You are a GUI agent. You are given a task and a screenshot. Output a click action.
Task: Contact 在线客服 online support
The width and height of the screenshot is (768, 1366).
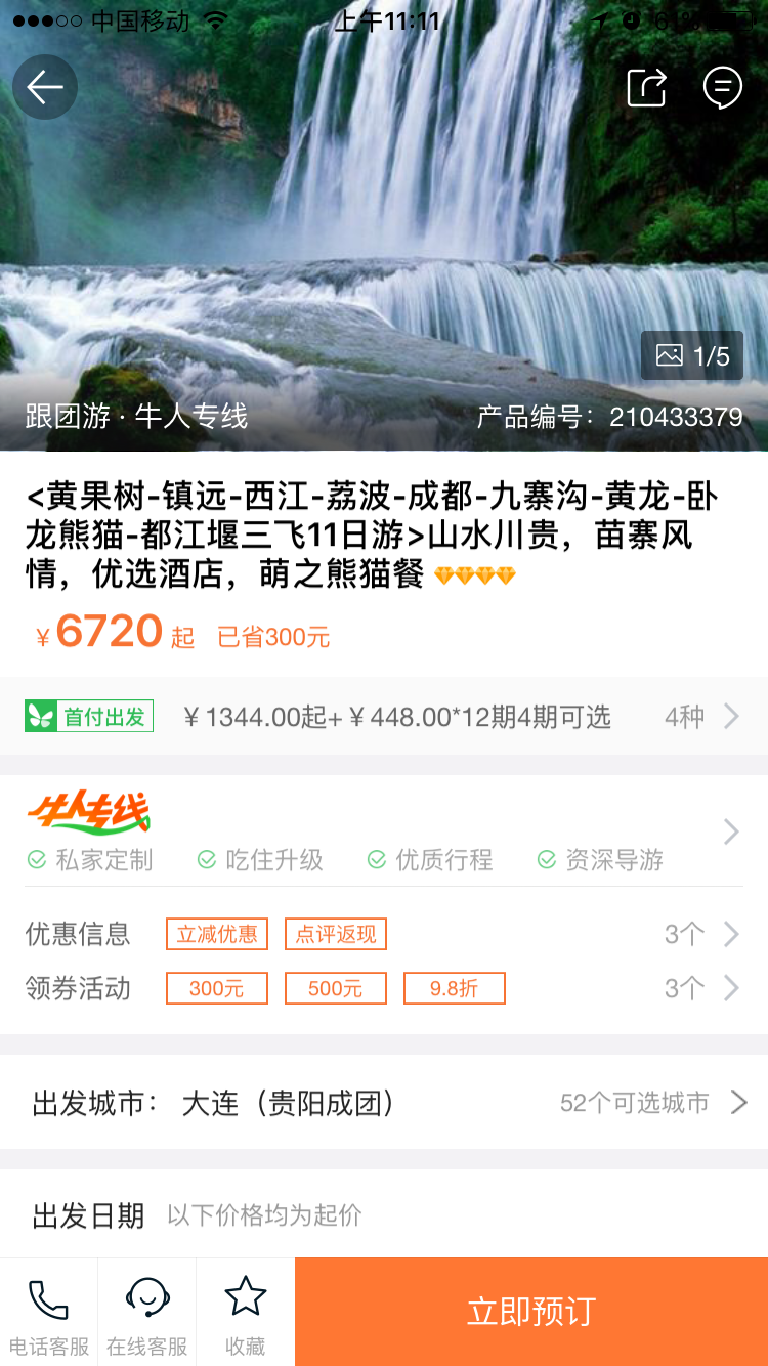147,1312
